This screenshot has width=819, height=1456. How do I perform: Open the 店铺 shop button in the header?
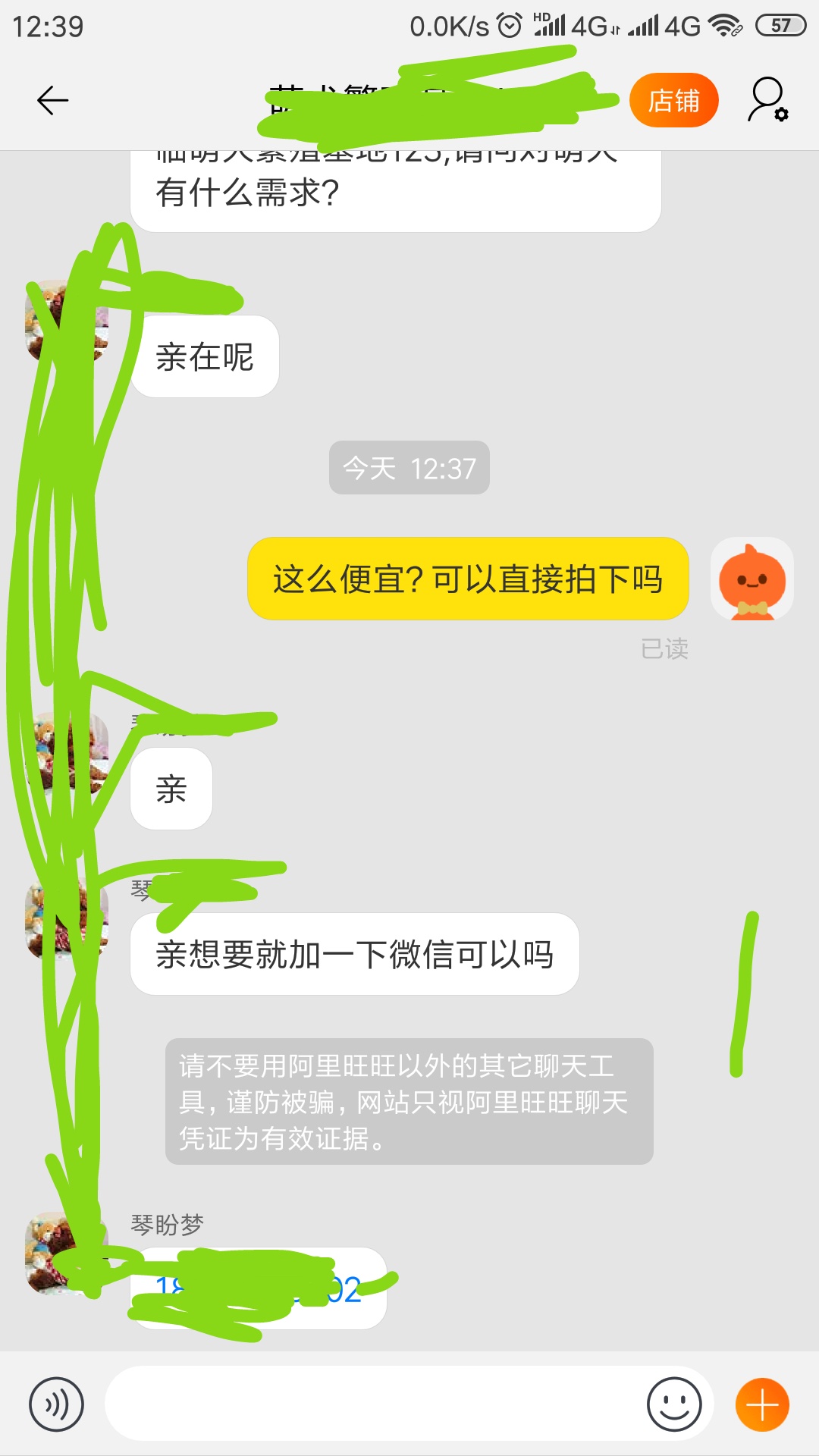pyautogui.click(x=673, y=99)
